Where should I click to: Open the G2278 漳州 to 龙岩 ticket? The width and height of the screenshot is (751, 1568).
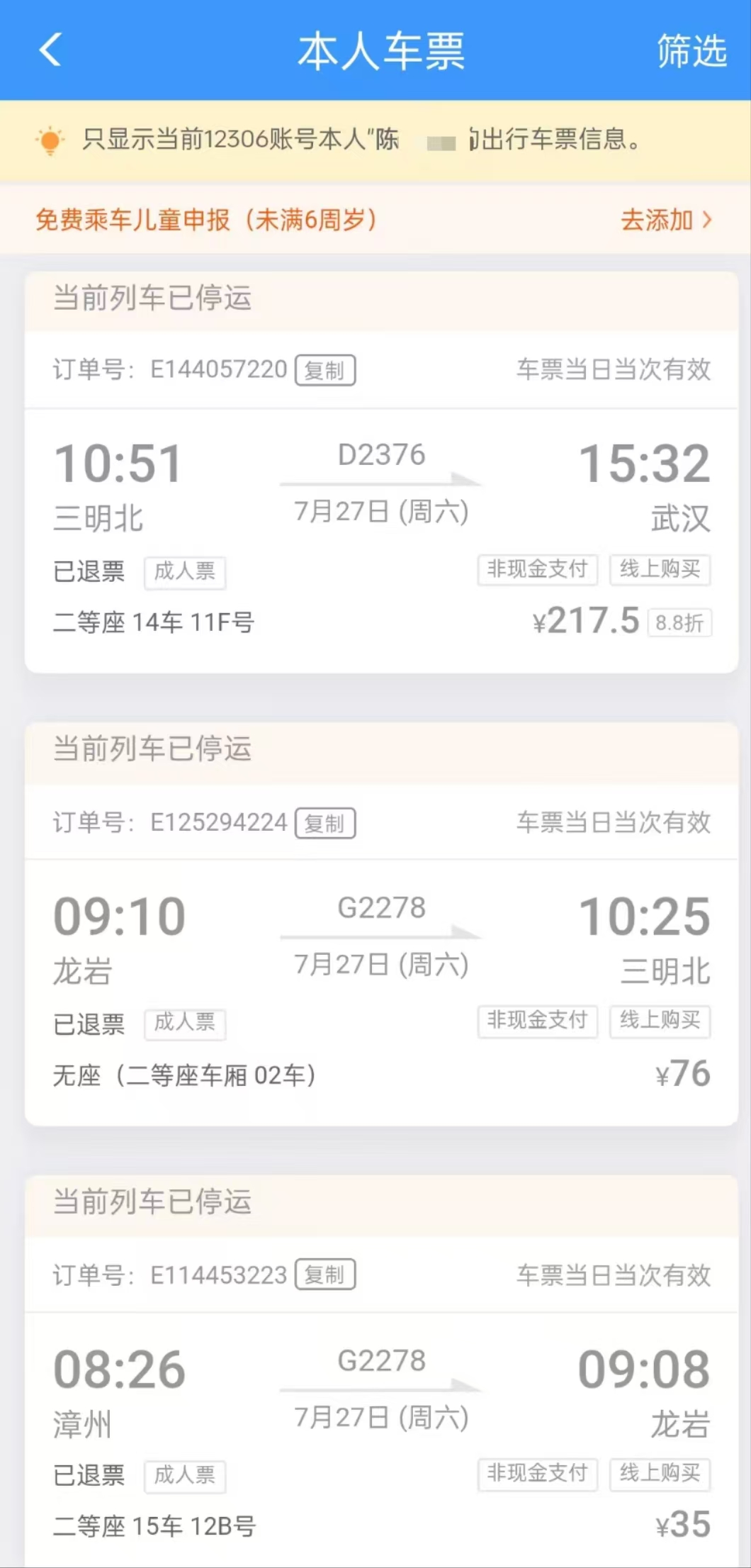(382, 1439)
